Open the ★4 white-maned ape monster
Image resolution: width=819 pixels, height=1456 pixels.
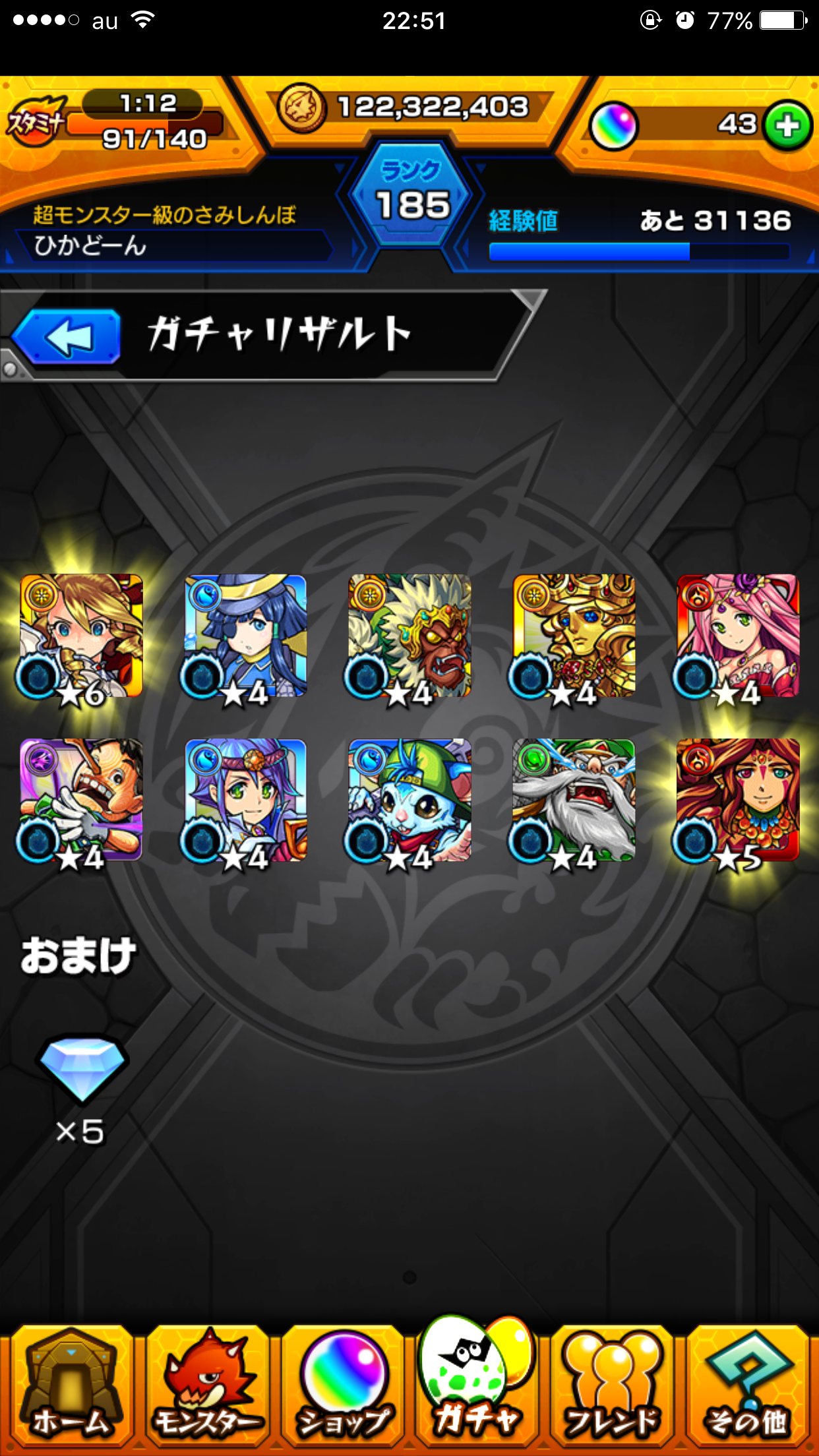click(x=409, y=636)
